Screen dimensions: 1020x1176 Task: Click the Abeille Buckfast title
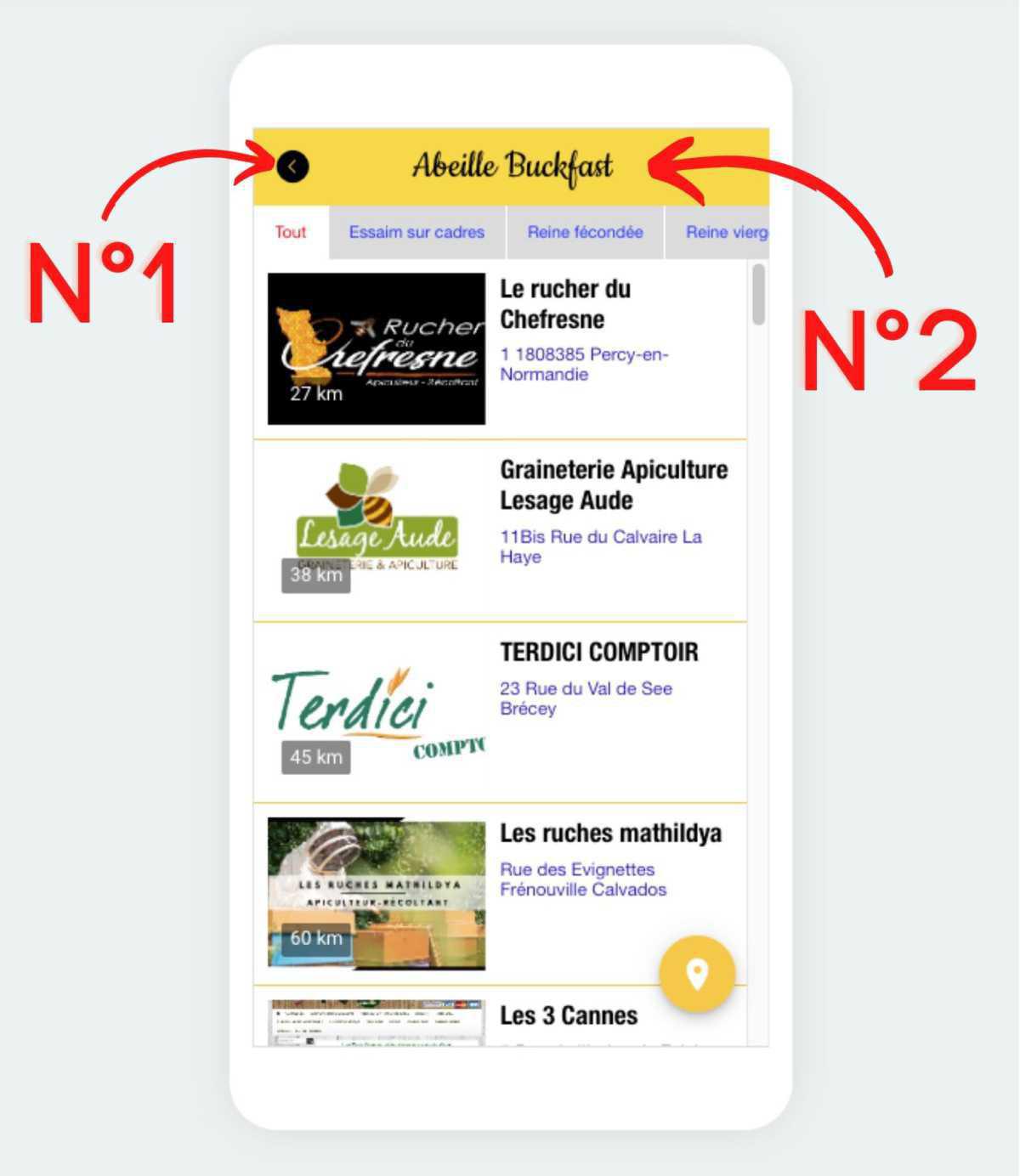point(514,167)
